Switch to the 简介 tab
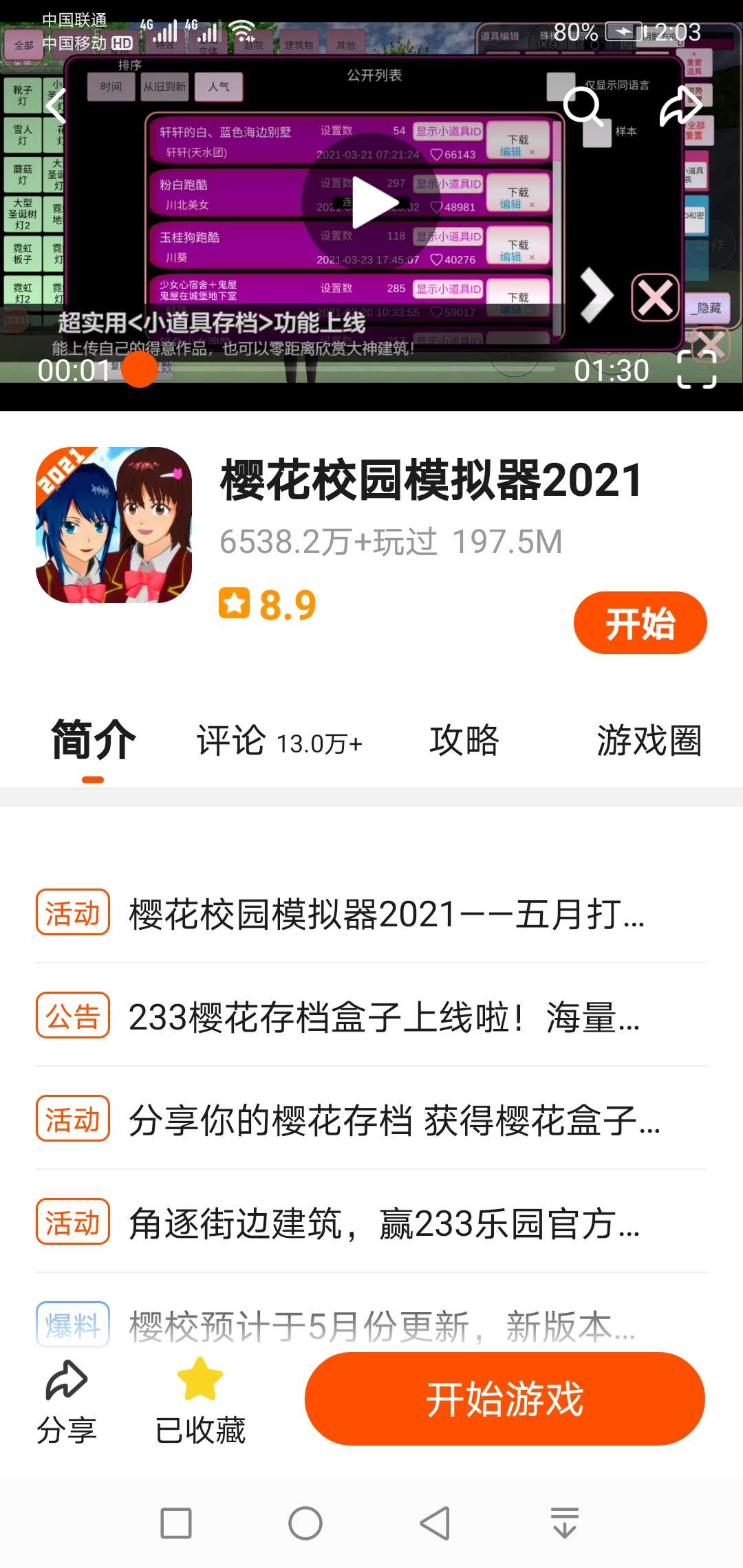This screenshot has height=1568, width=743. 93,741
